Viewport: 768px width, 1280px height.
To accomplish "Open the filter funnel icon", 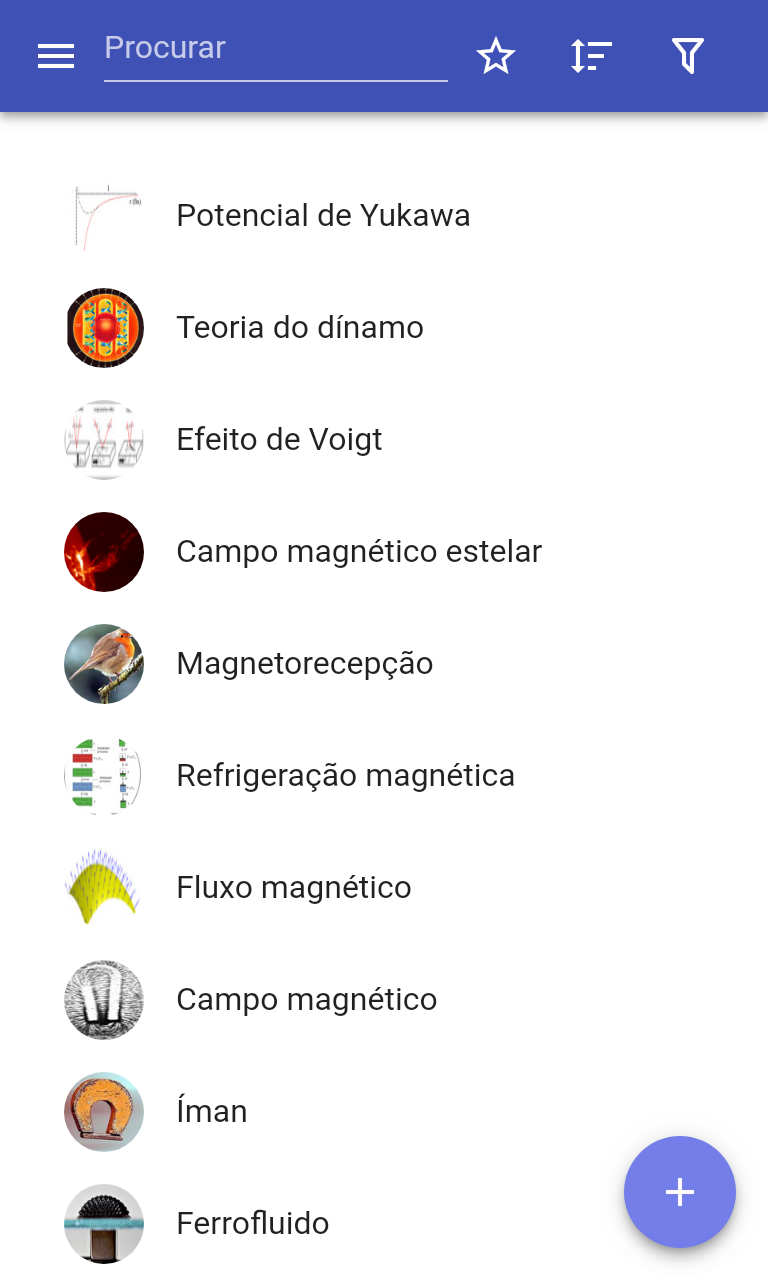I will [x=687, y=57].
